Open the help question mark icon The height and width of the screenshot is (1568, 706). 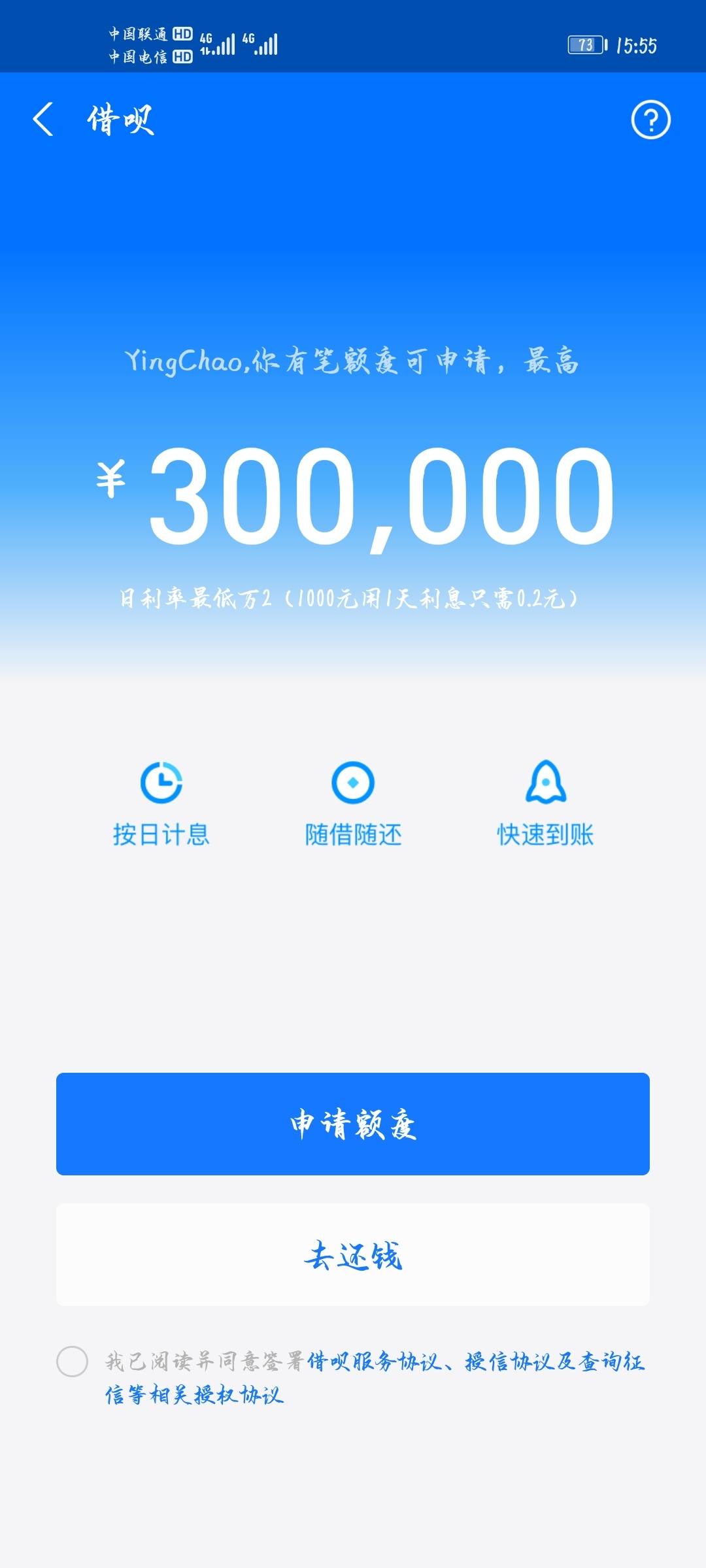(x=650, y=120)
